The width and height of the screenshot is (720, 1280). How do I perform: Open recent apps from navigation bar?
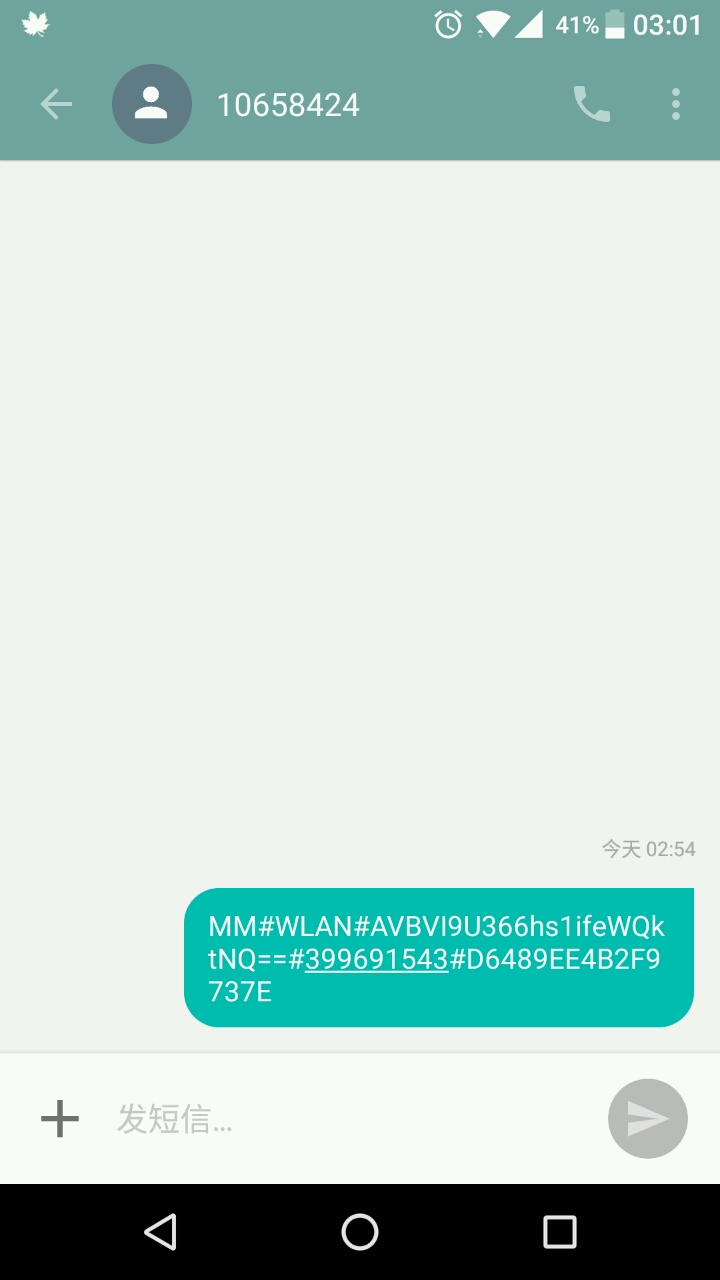(x=560, y=1232)
